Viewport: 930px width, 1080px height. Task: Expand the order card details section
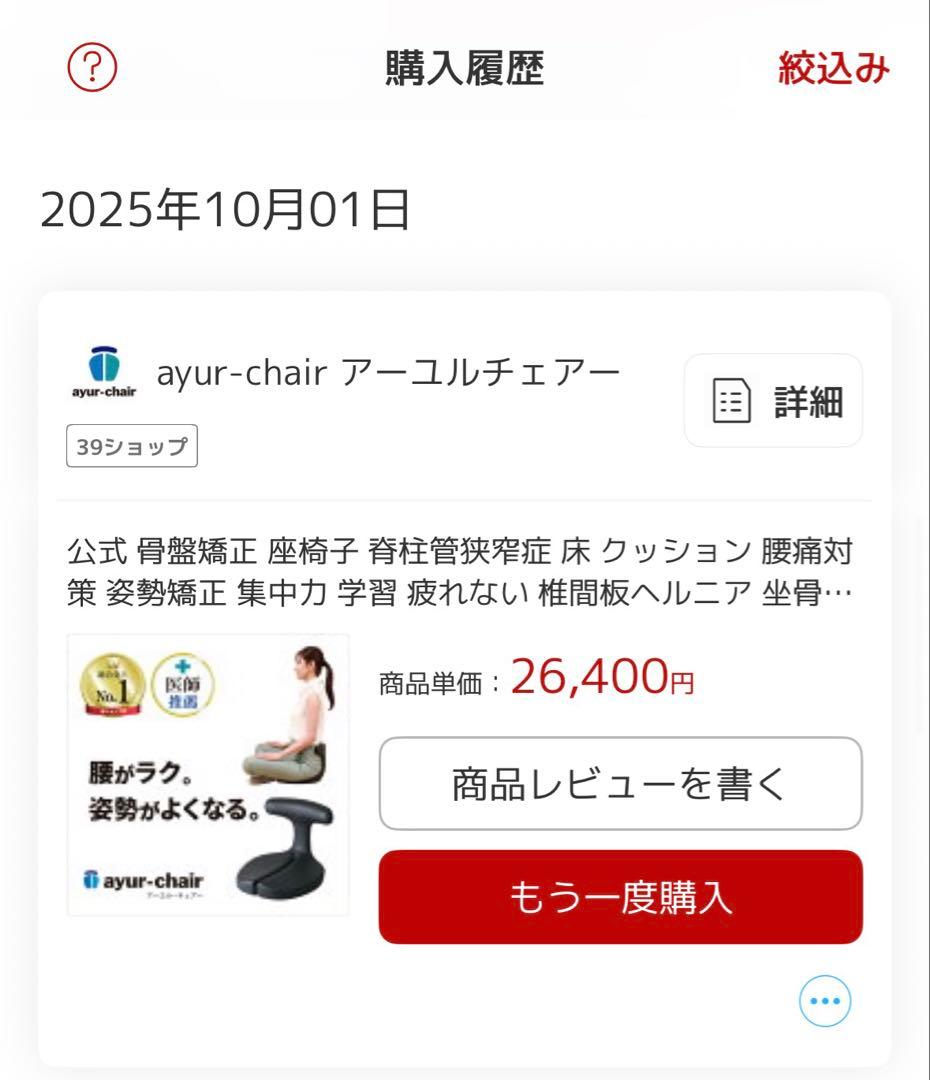[772, 400]
